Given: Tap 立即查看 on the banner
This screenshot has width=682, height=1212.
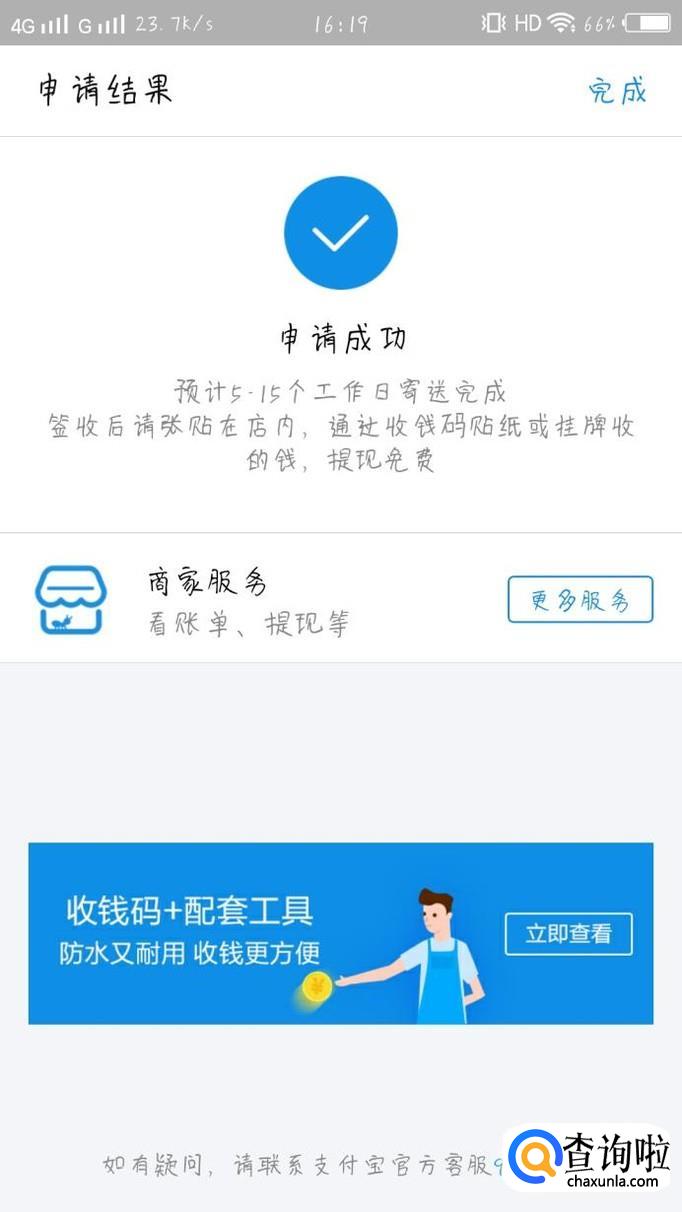Looking at the screenshot, I should [x=568, y=934].
